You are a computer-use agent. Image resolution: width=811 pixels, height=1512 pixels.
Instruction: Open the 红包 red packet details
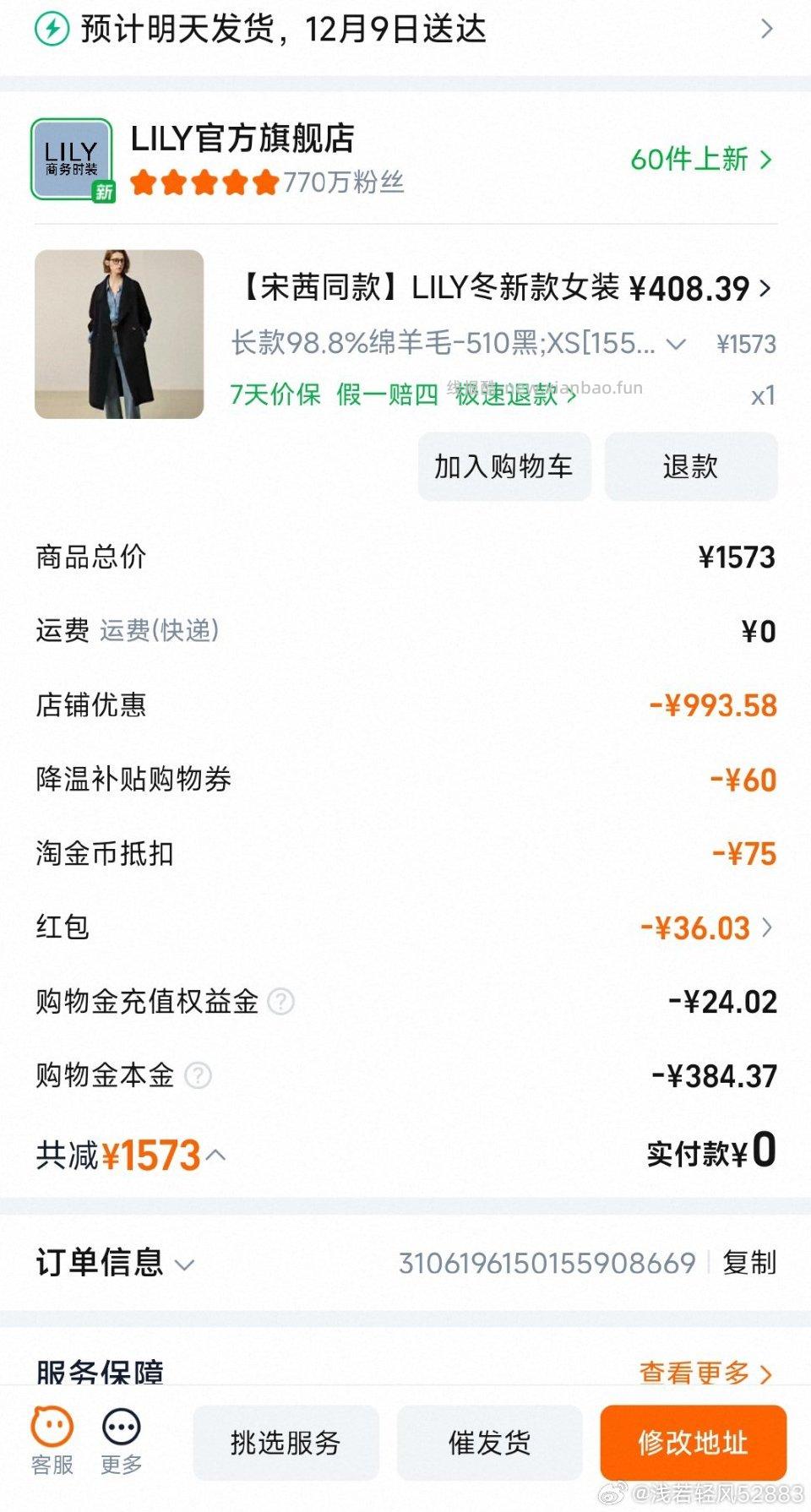click(x=766, y=928)
